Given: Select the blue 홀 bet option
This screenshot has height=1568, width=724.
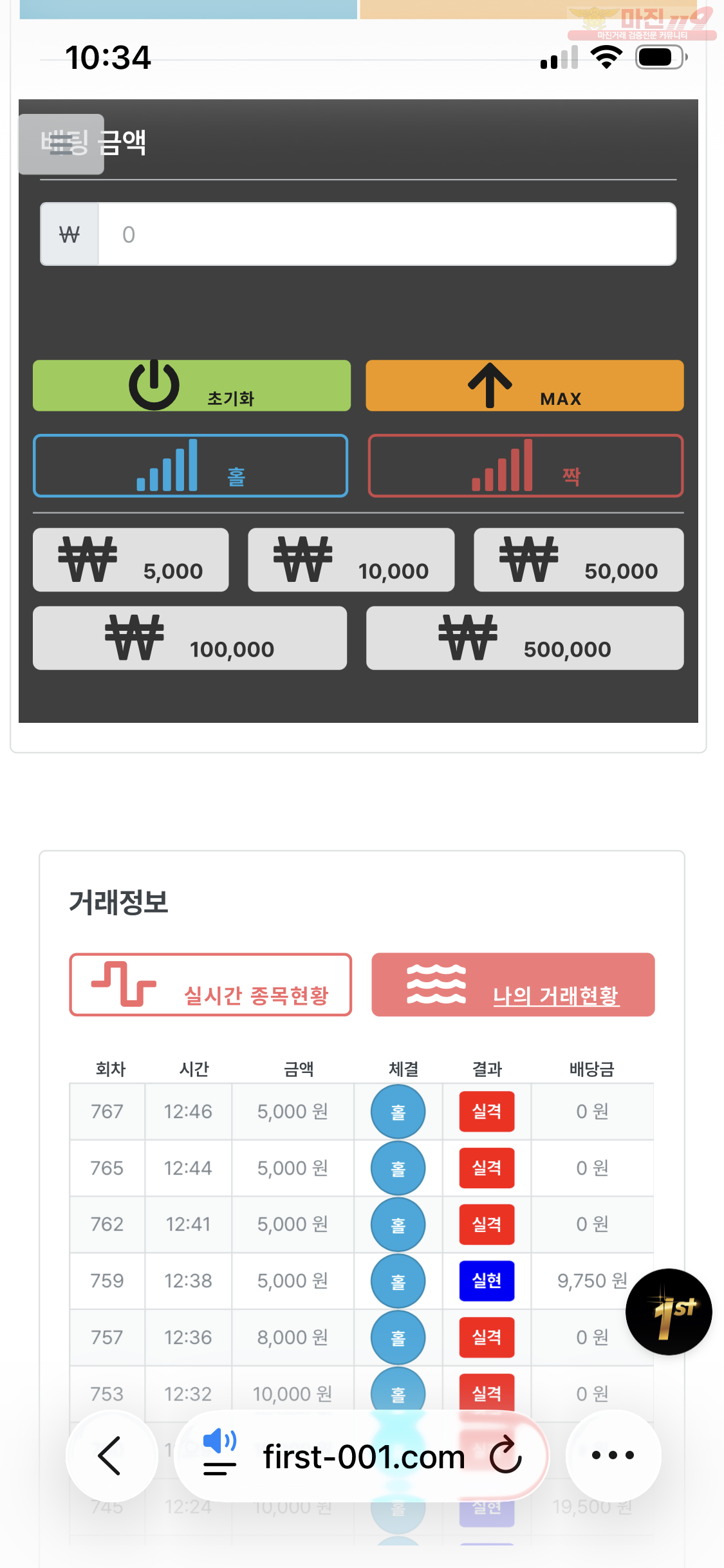Looking at the screenshot, I should click(190, 466).
